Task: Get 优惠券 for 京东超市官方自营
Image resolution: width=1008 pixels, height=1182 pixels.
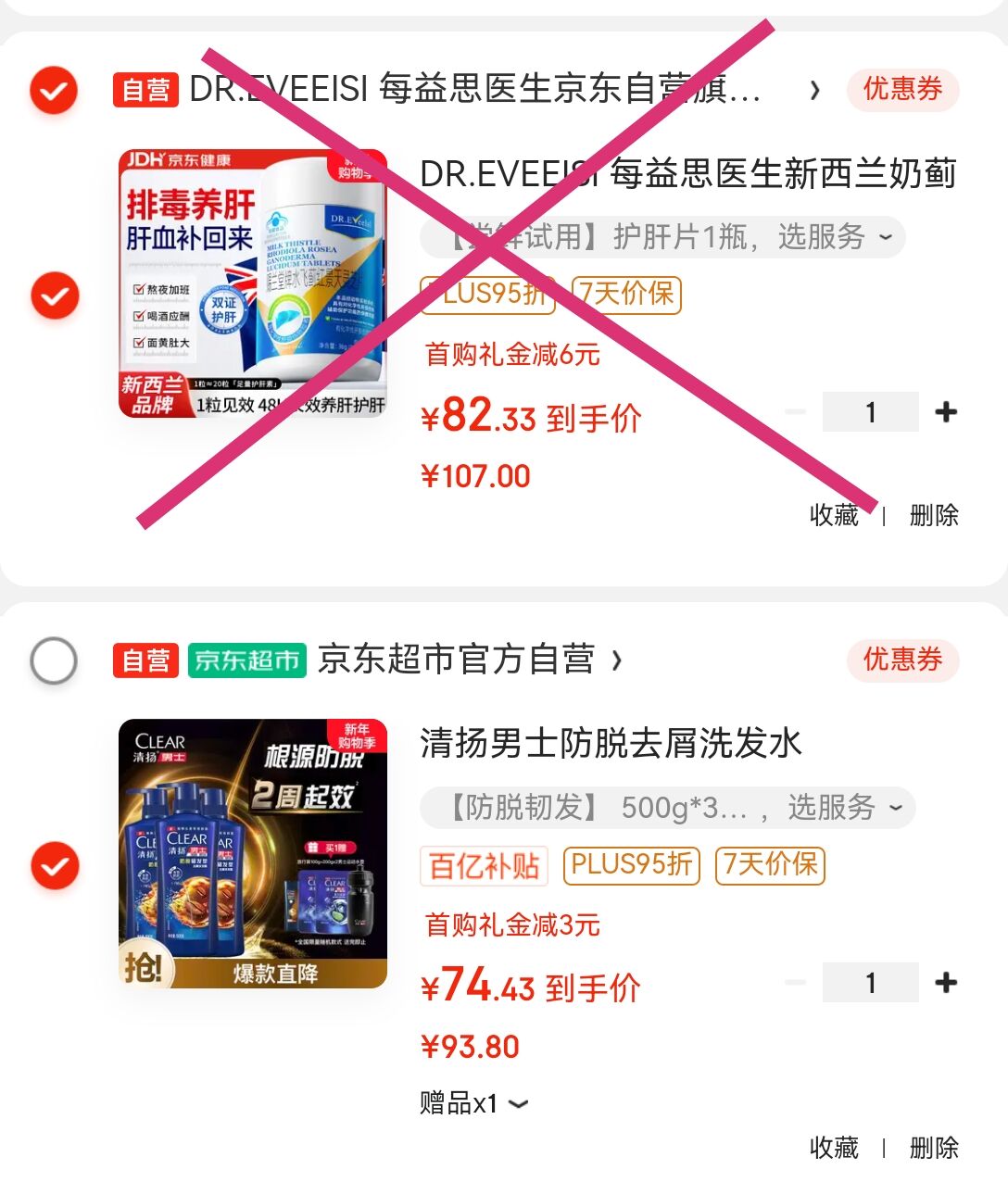Action: point(902,660)
